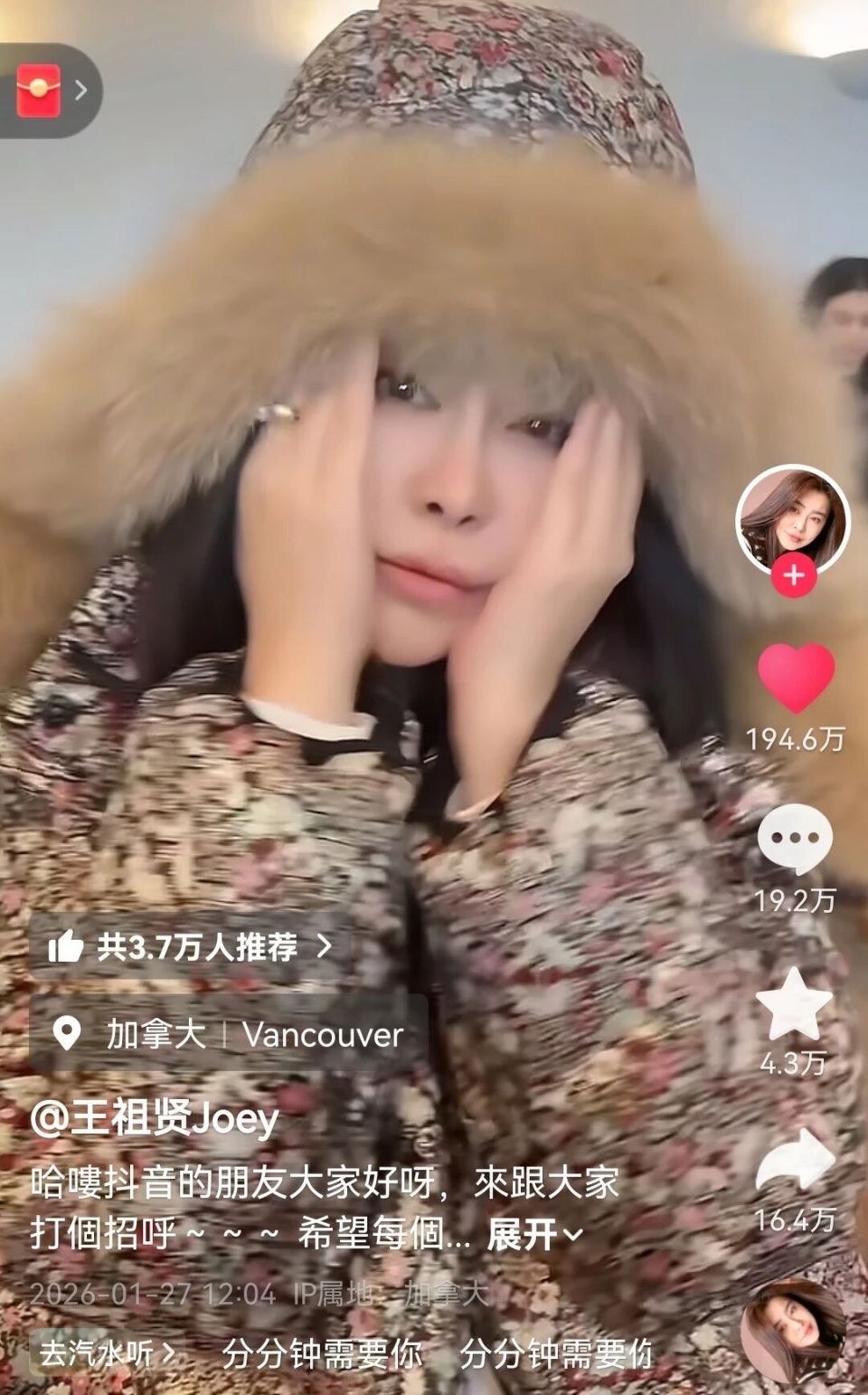868x1395 pixels.
Task: Follow the creator with the plus button
Action: pos(793,573)
